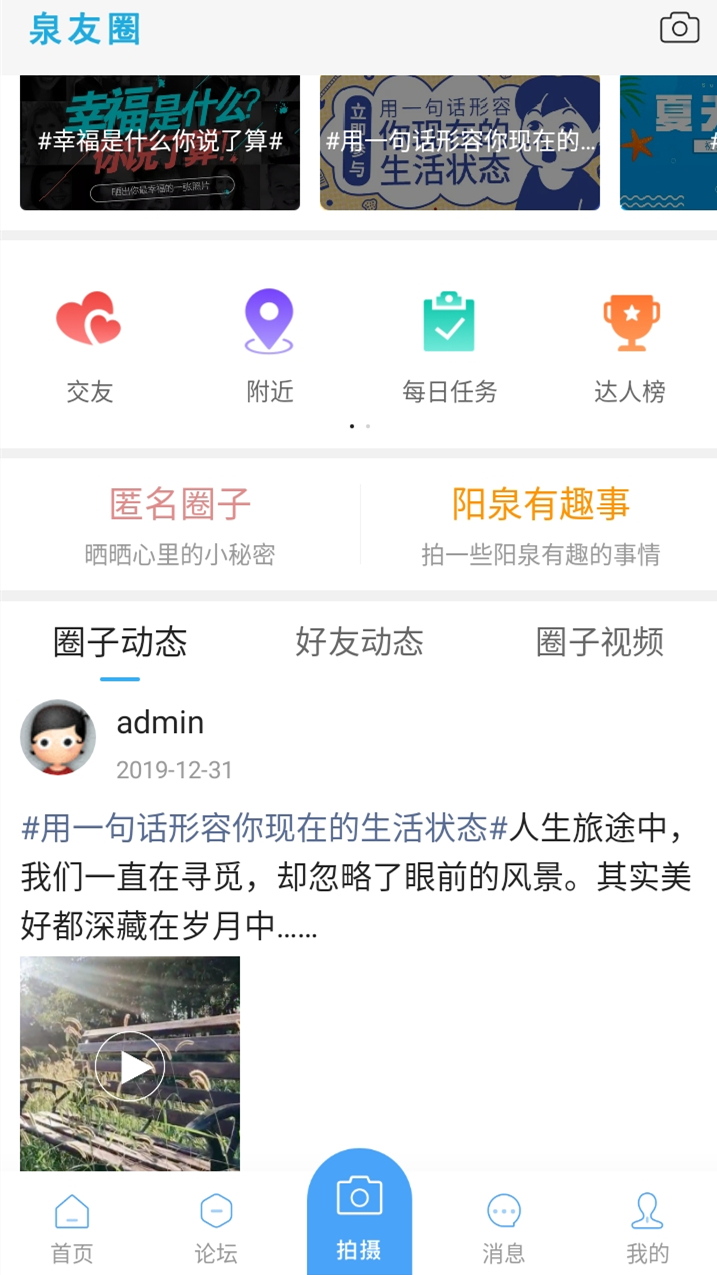The height and width of the screenshot is (1275, 717).
Task: Enter the 匿名圈子 circle
Action: (180, 525)
